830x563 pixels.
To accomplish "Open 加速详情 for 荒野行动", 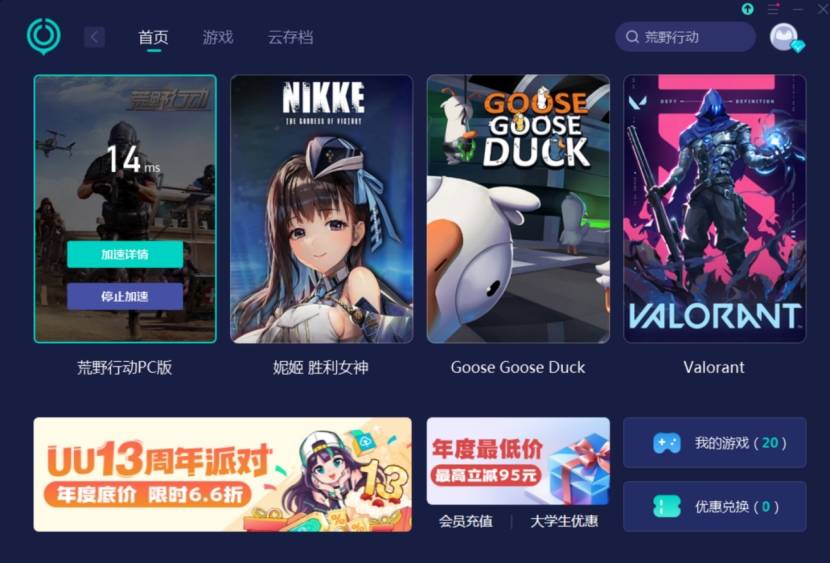I will [125, 254].
